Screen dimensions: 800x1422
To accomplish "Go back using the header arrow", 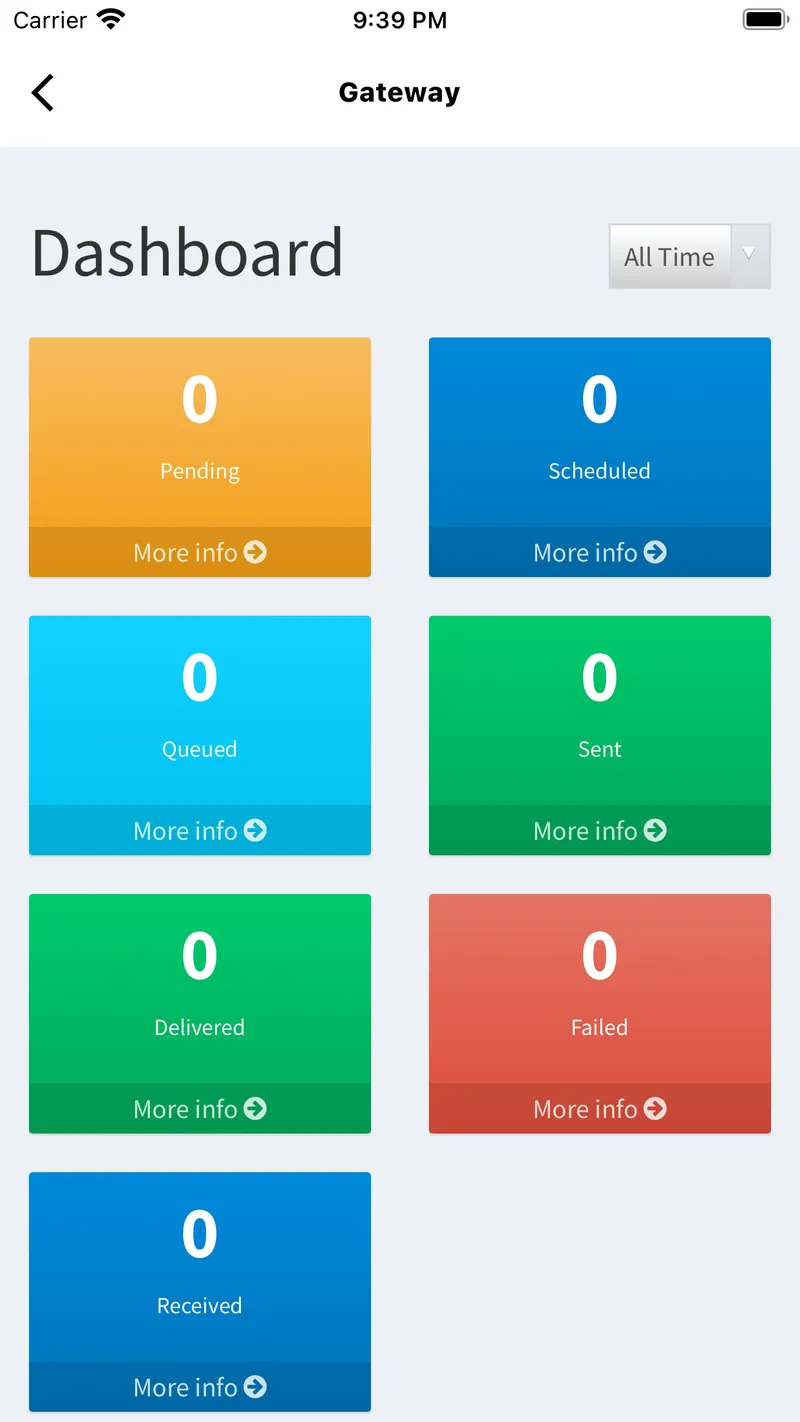I will tap(43, 93).
